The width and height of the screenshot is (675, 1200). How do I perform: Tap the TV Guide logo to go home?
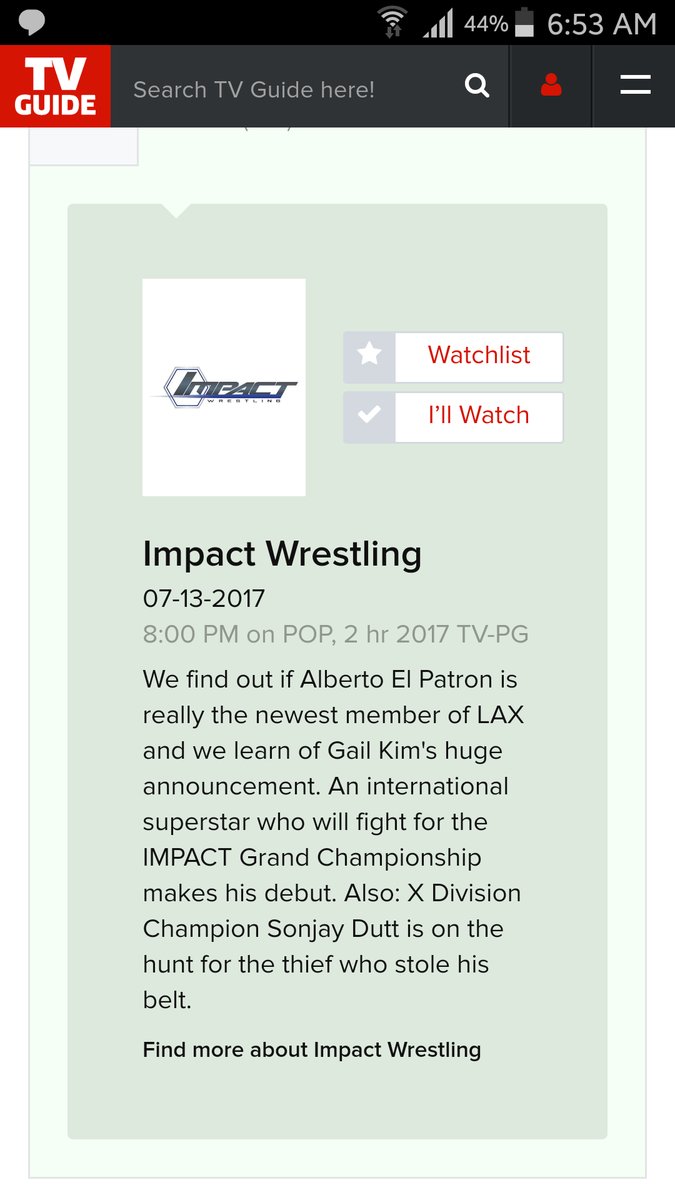(x=55, y=87)
